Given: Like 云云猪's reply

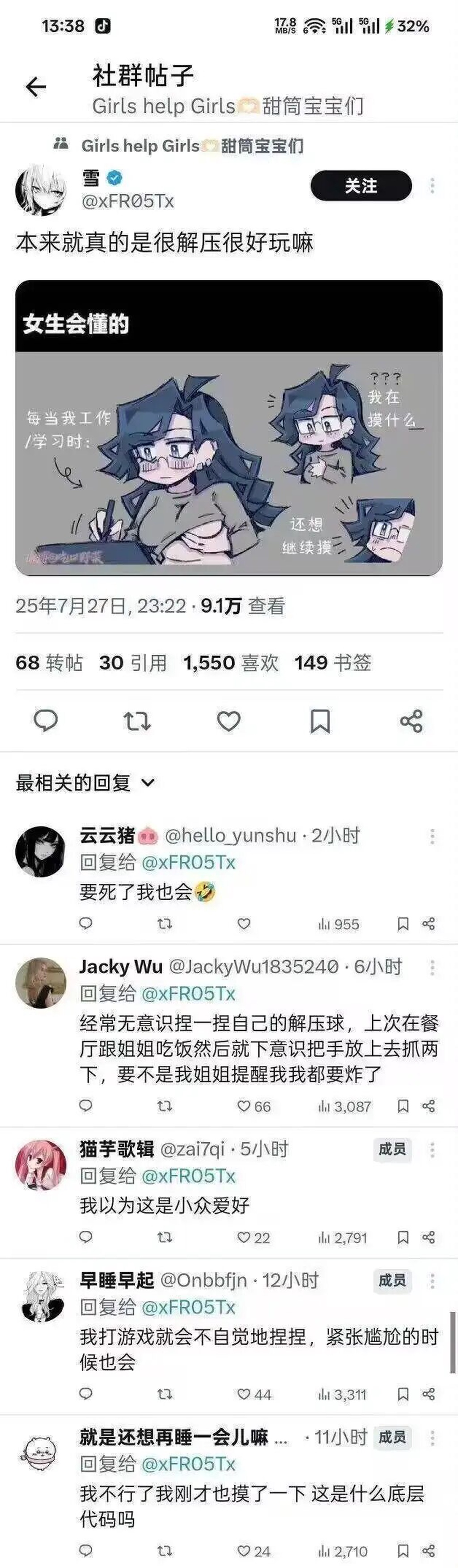Looking at the screenshot, I should click(244, 924).
